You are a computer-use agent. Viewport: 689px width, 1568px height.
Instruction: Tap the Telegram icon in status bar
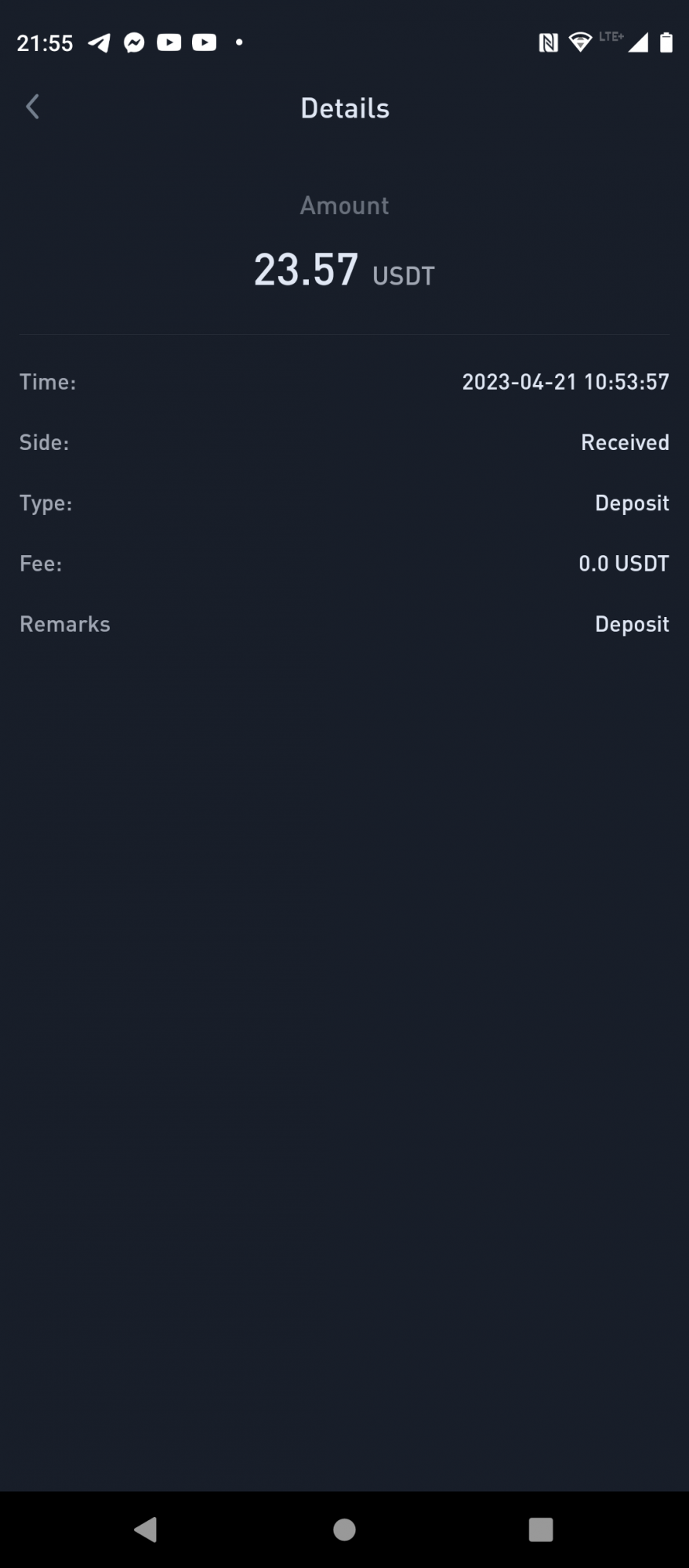[x=99, y=42]
